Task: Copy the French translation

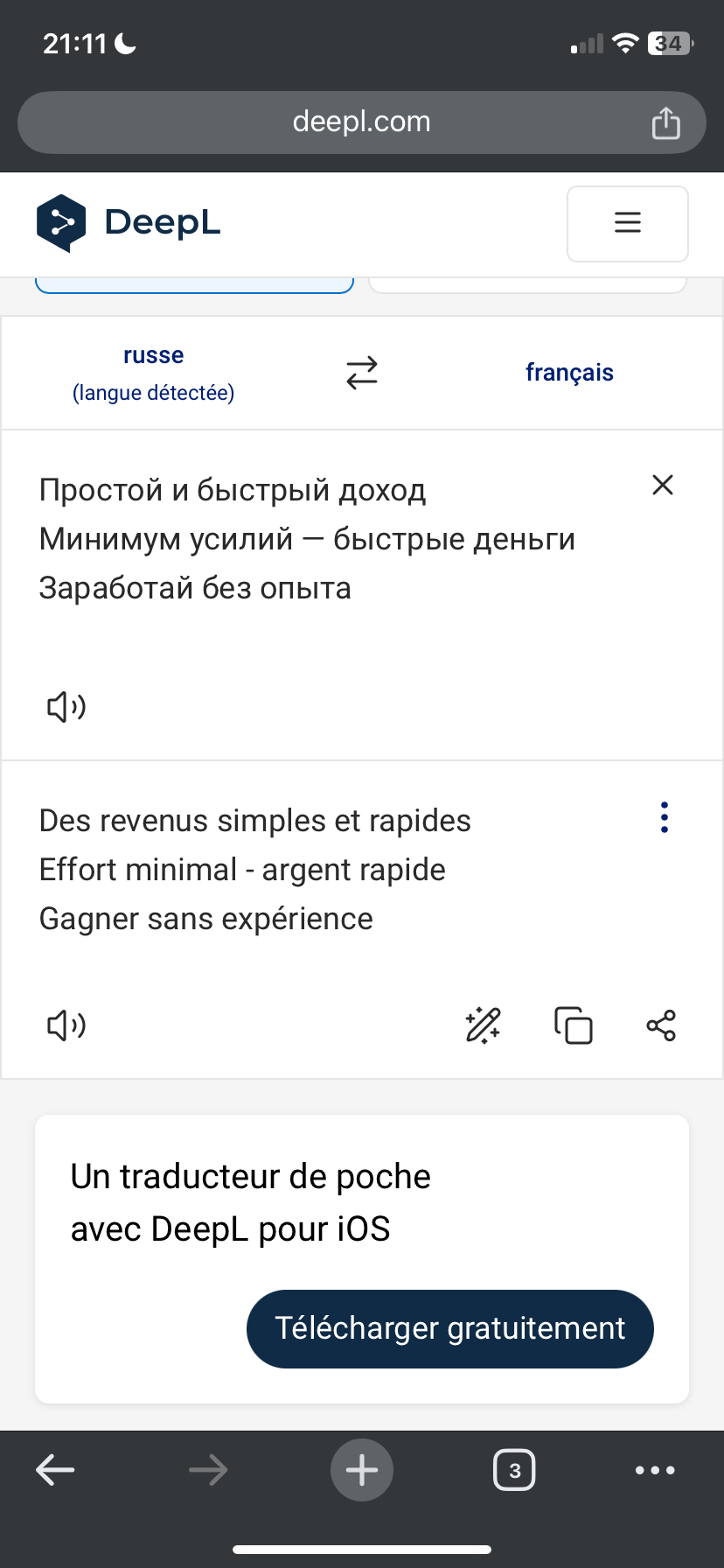Action: pyautogui.click(x=574, y=1025)
